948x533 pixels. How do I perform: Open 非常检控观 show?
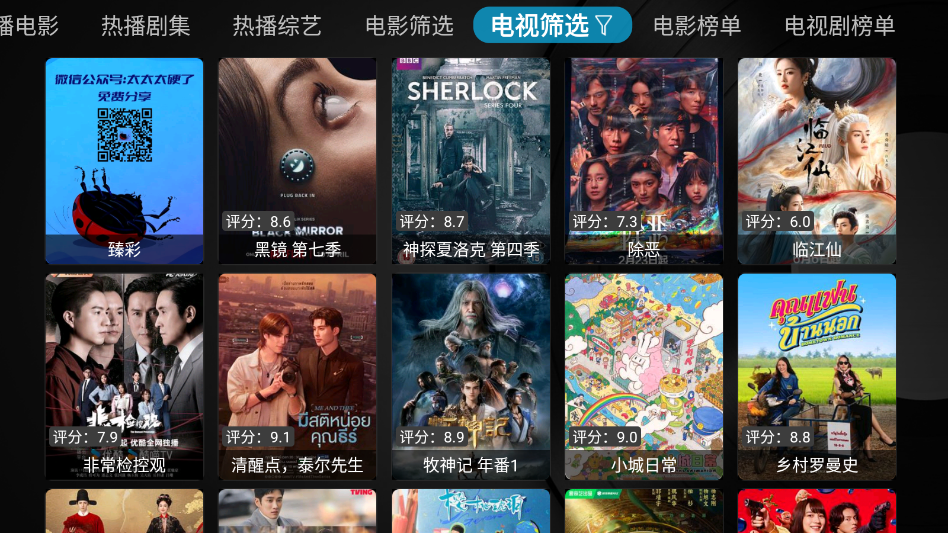point(124,376)
